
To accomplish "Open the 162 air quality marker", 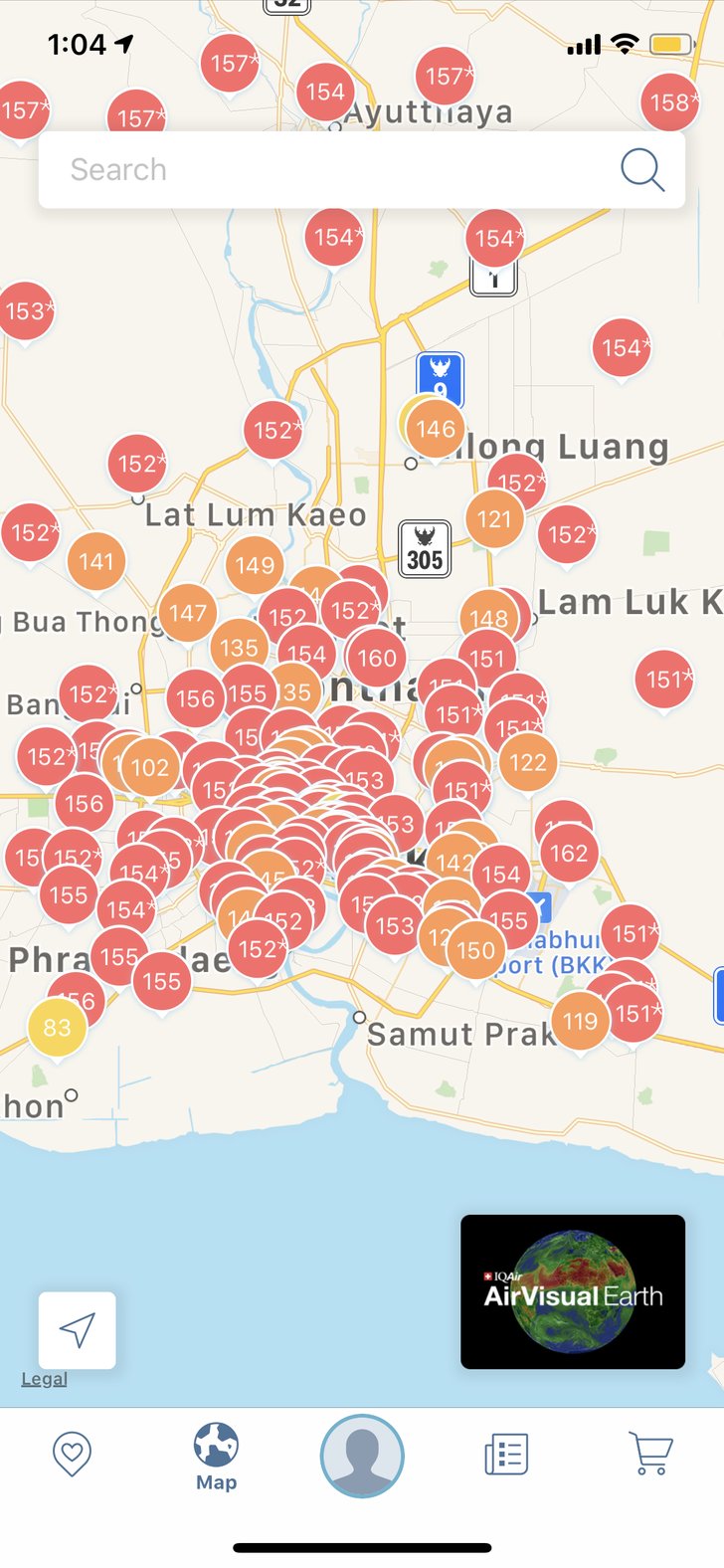I will click(x=569, y=853).
